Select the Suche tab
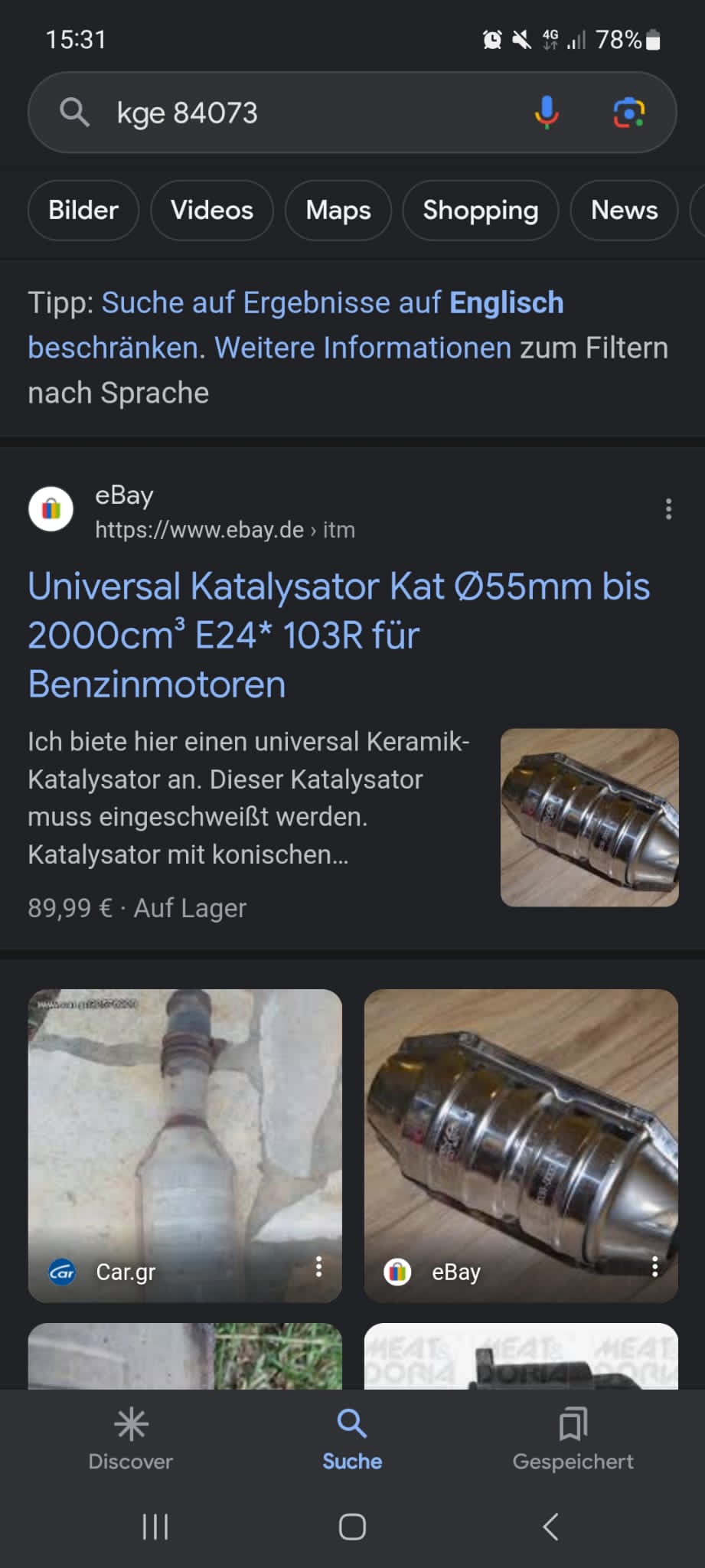This screenshot has height=1568, width=705. point(352,1439)
